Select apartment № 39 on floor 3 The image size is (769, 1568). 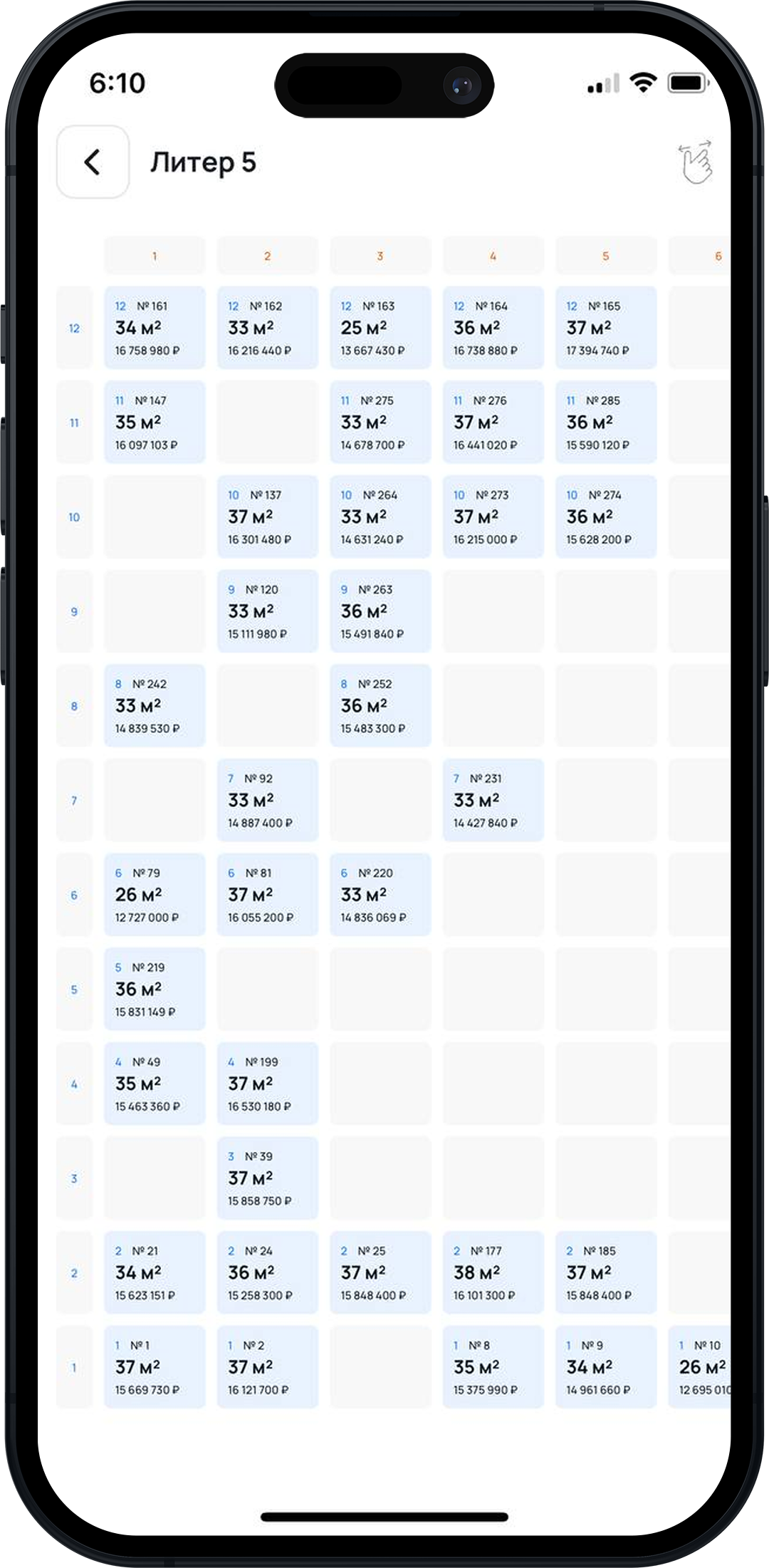[x=268, y=1178]
